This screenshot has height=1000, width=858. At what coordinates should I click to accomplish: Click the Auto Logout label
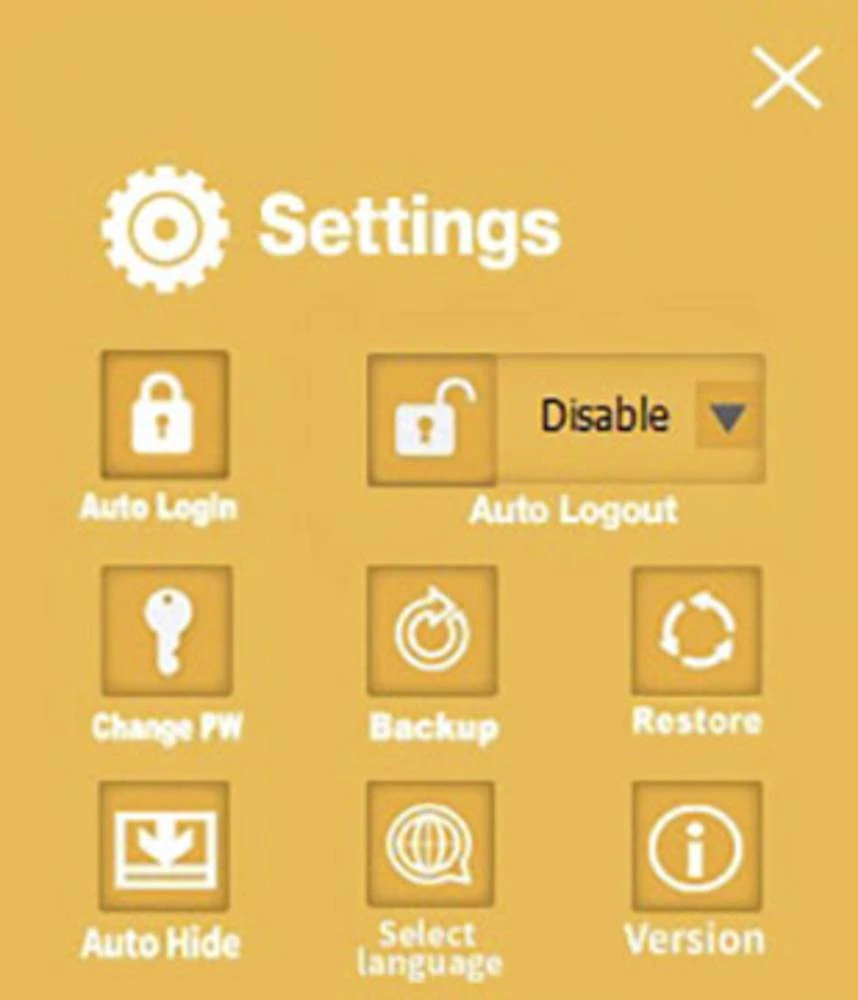[573, 510]
